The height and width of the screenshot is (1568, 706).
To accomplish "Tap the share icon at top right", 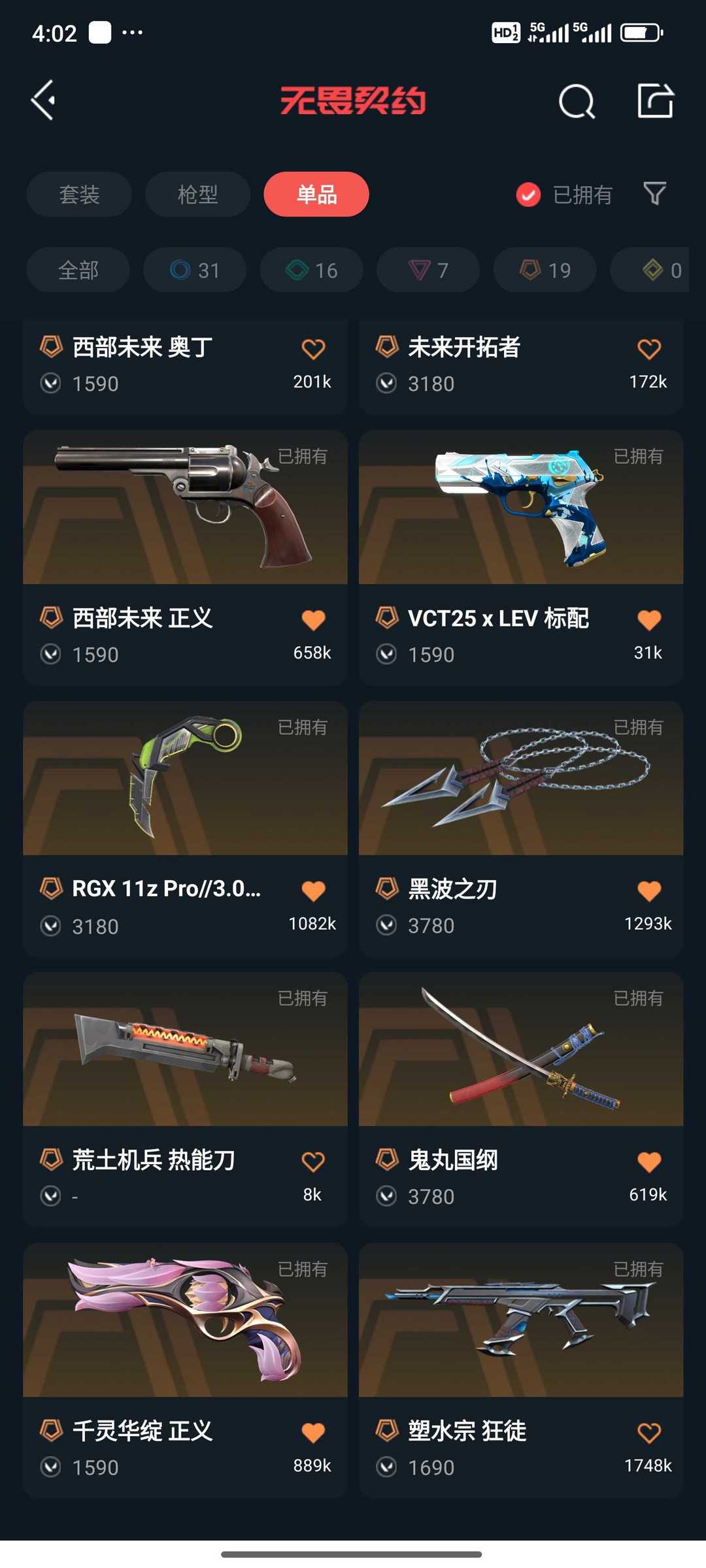I will pyautogui.click(x=655, y=101).
